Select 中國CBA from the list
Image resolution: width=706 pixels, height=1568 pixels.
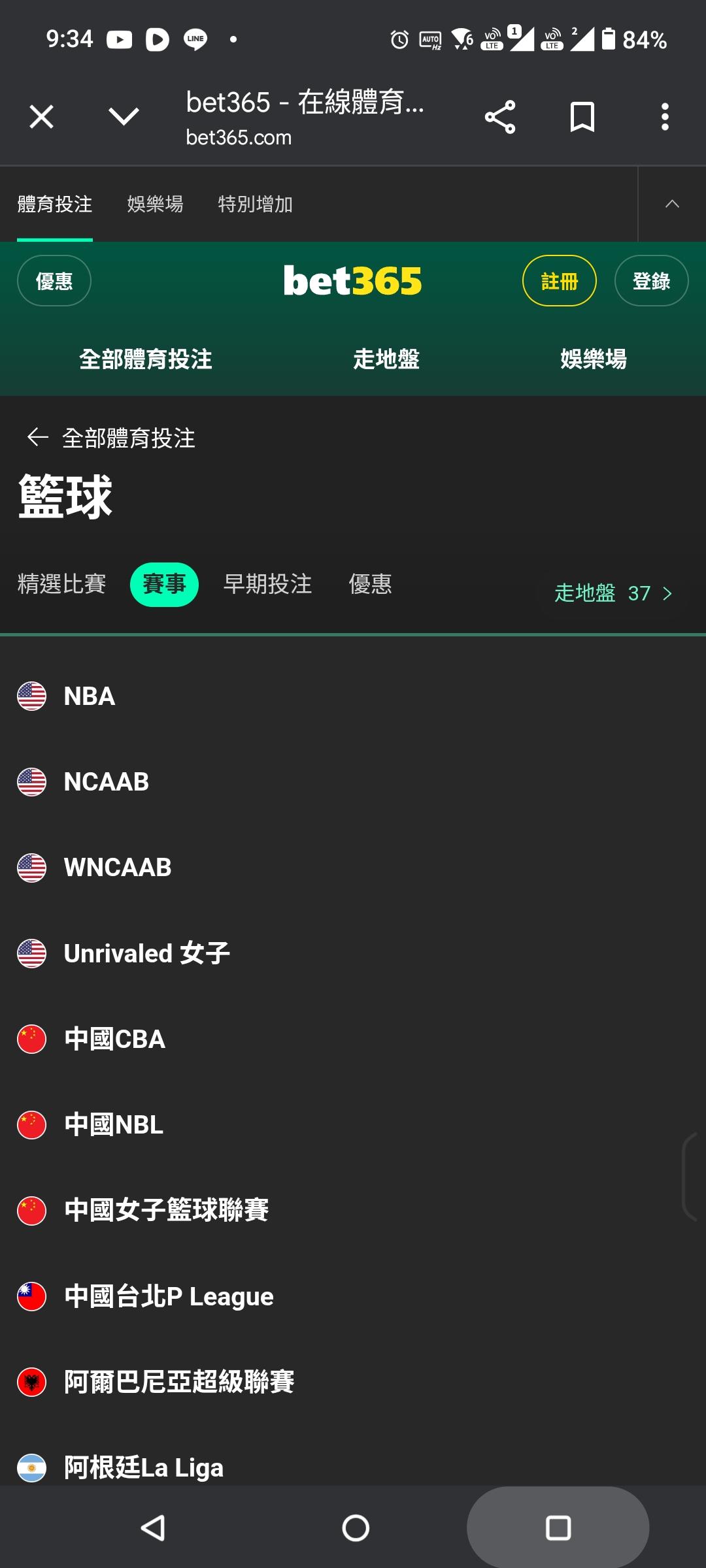click(x=114, y=1039)
